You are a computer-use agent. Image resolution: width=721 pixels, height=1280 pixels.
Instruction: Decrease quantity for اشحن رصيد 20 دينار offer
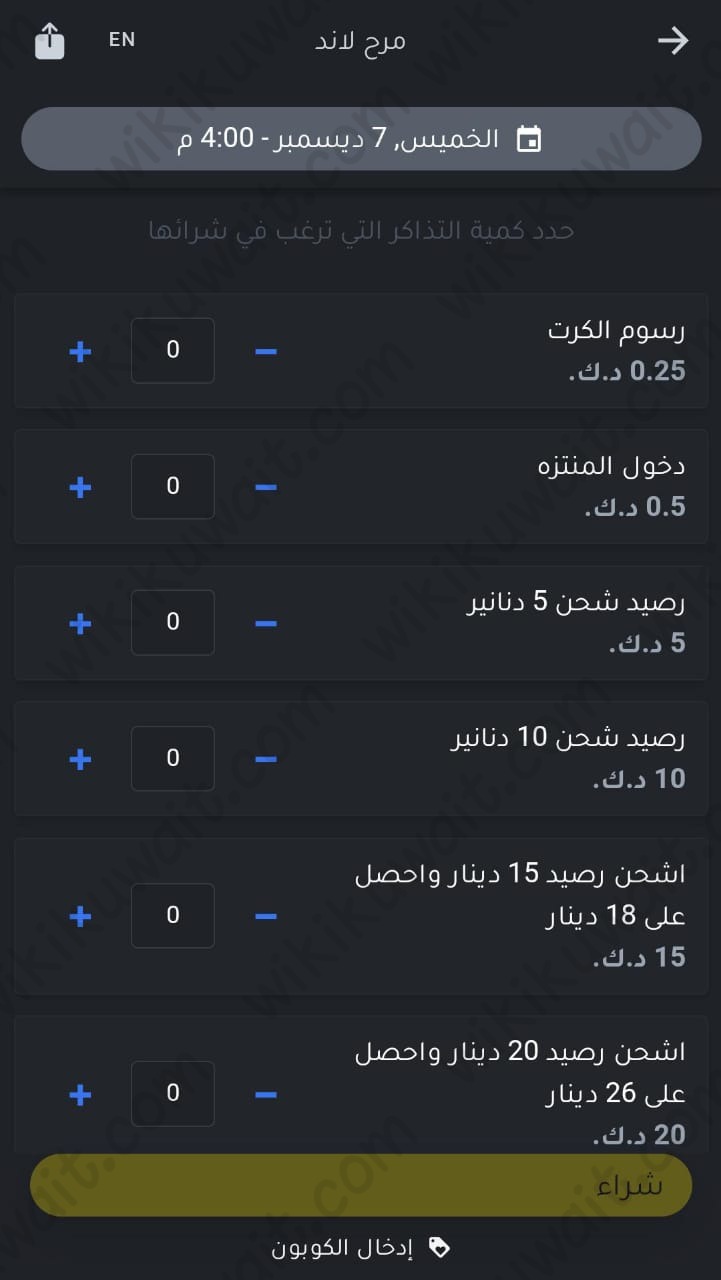pyautogui.click(x=264, y=1093)
